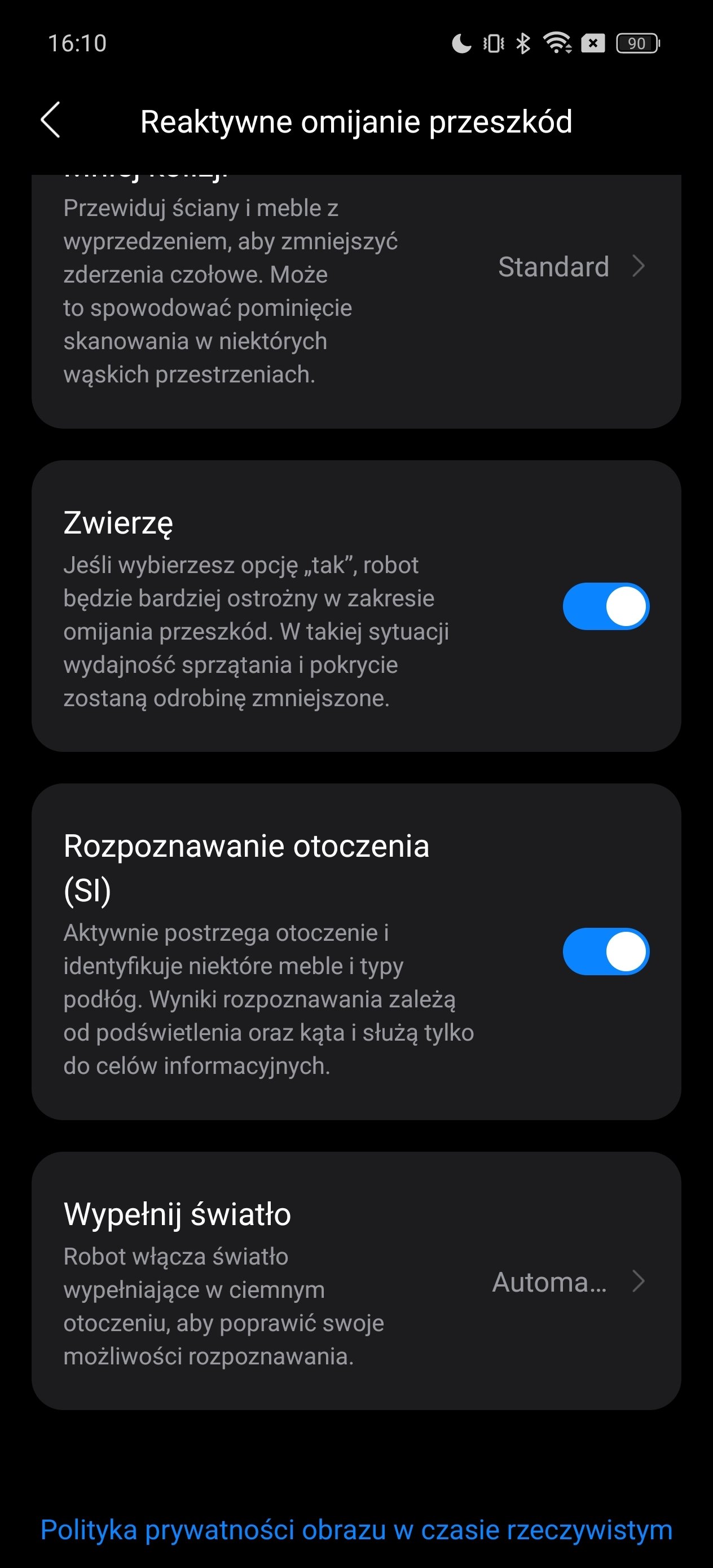Open Wypełnij światło setting
This screenshot has width=713, height=1568.
click(356, 1281)
